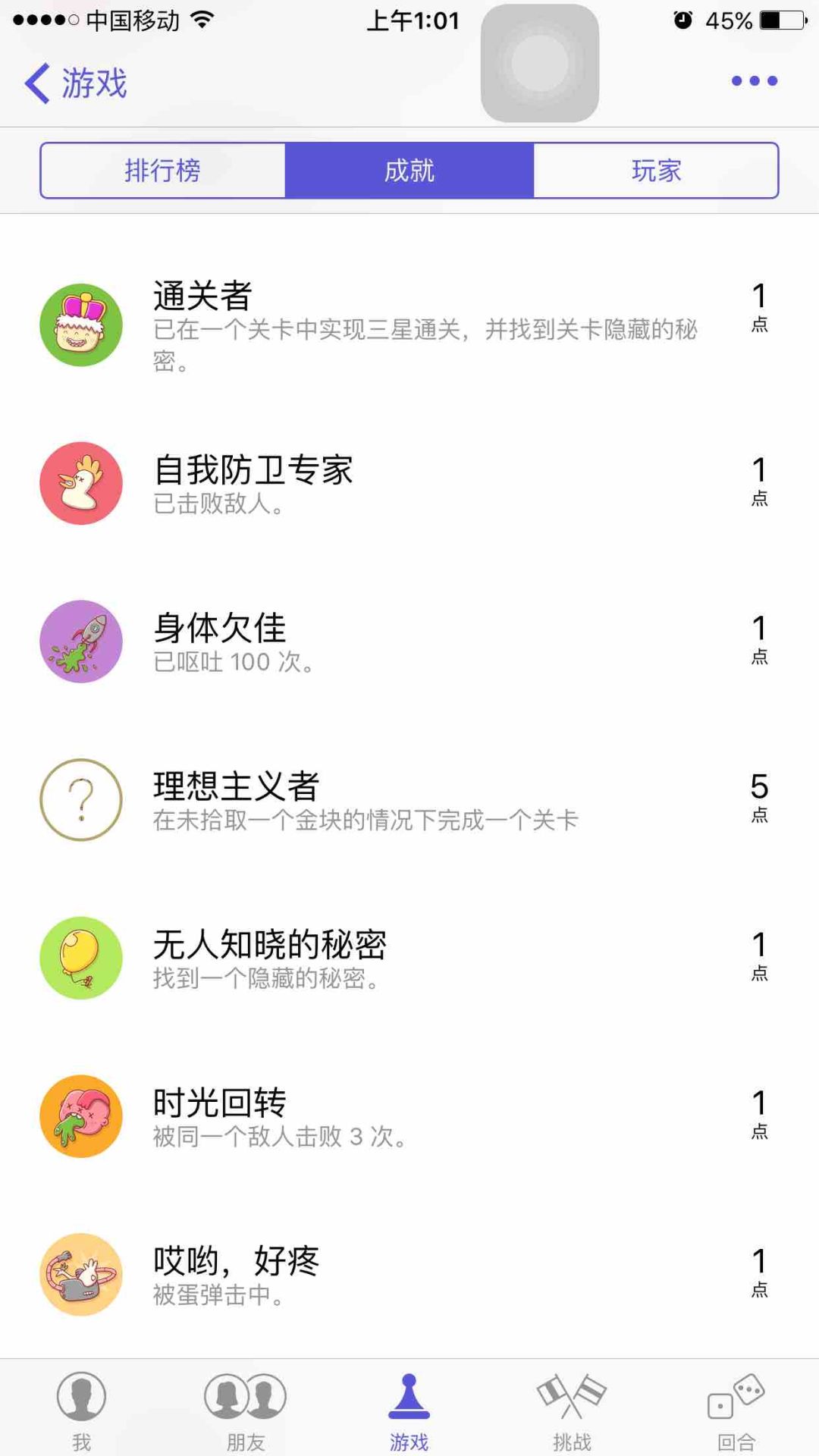Switch to the 排行榜 segment
This screenshot has height=1456, width=819.
(163, 171)
